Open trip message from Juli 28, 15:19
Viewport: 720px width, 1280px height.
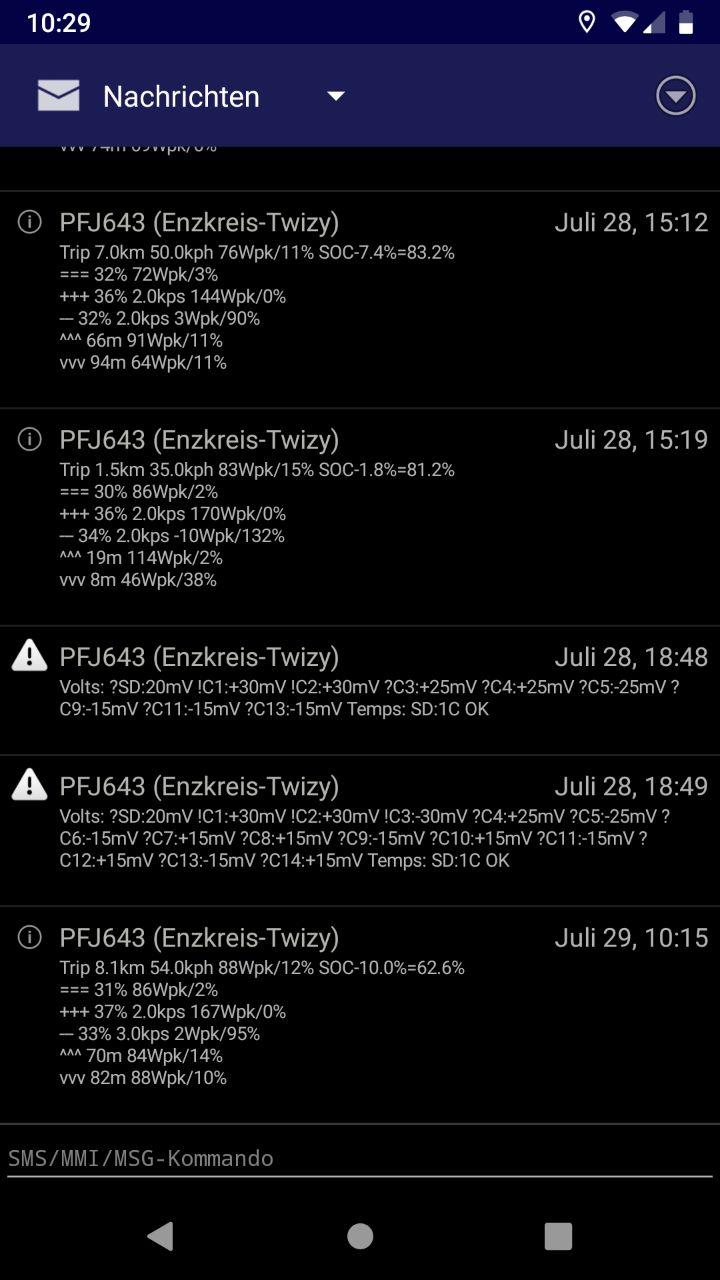click(x=360, y=515)
